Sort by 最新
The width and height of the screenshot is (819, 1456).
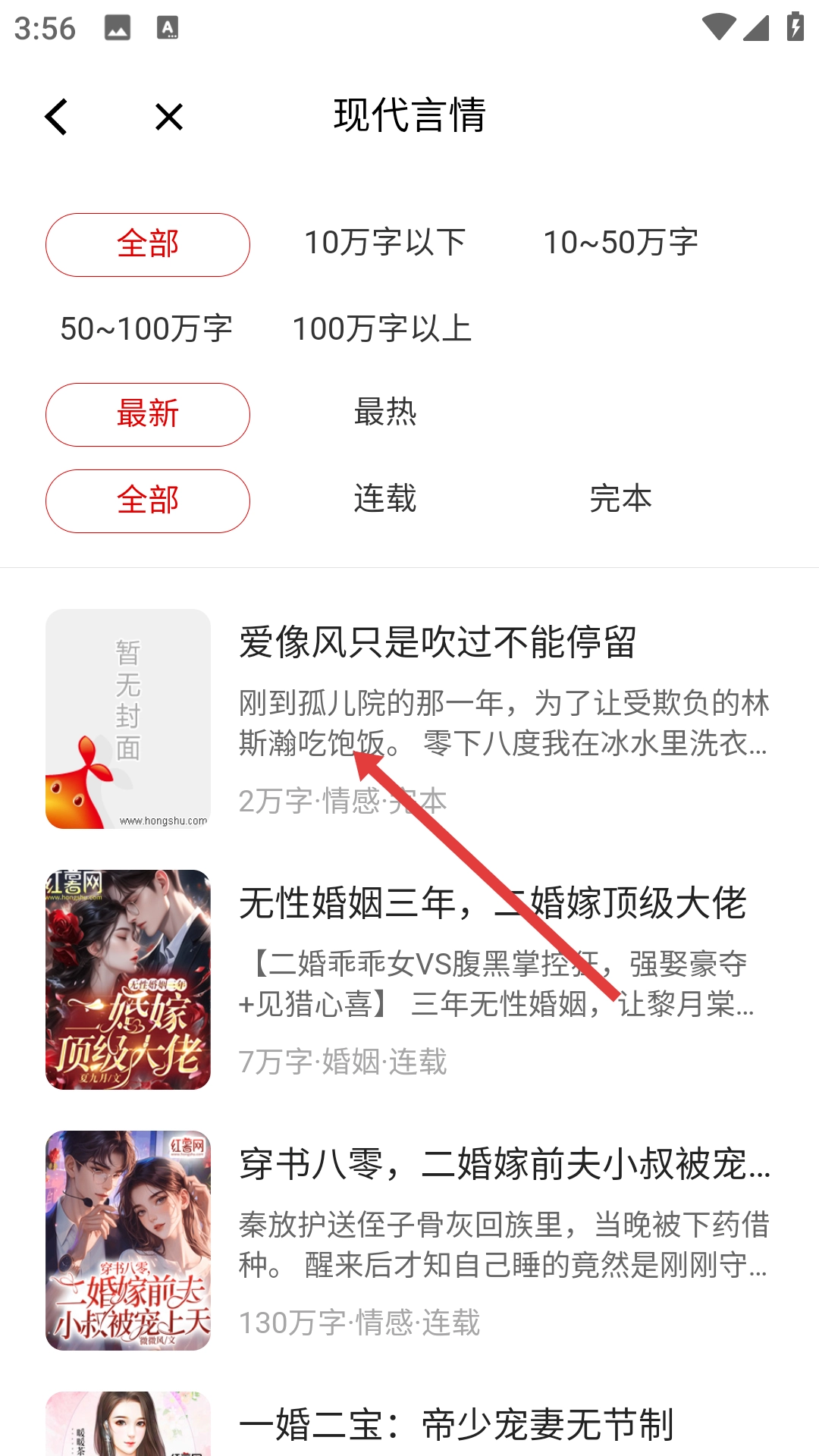148,414
